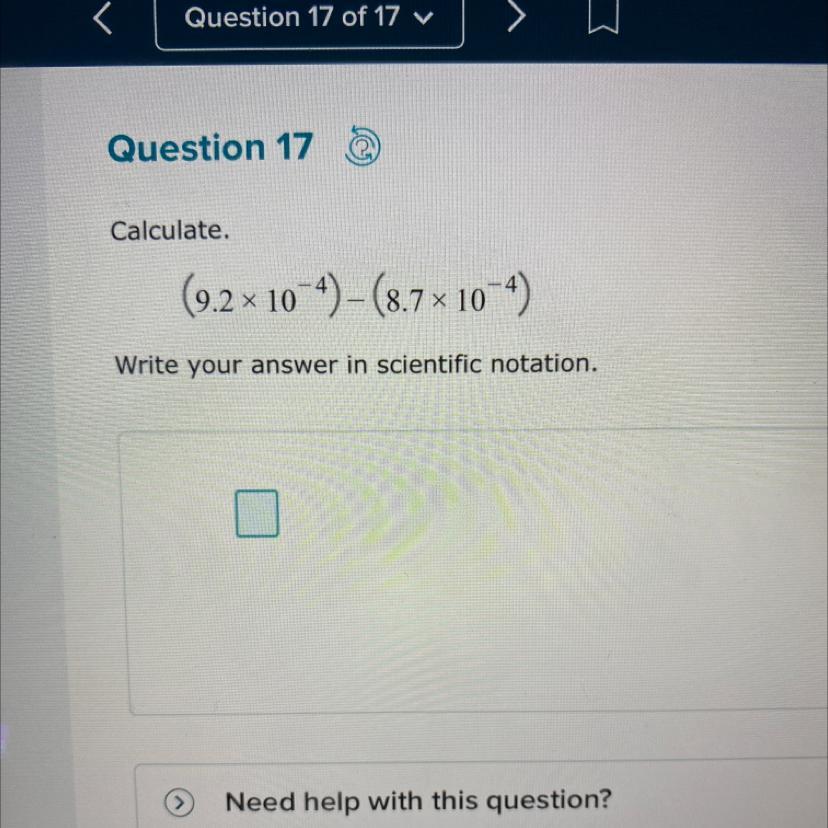This screenshot has height=828, width=828.
Task: Go to the previous question arrow
Action: point(102,19)
